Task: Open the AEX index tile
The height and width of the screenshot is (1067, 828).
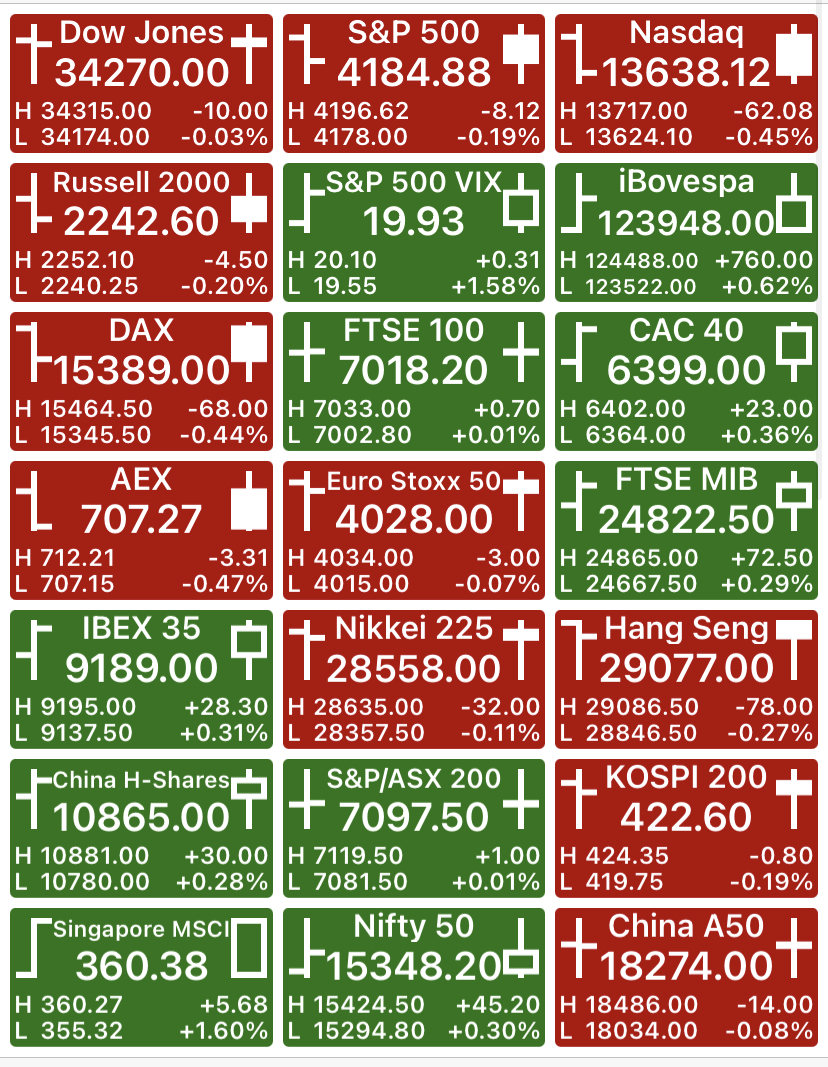Action: tap(142, 530)
